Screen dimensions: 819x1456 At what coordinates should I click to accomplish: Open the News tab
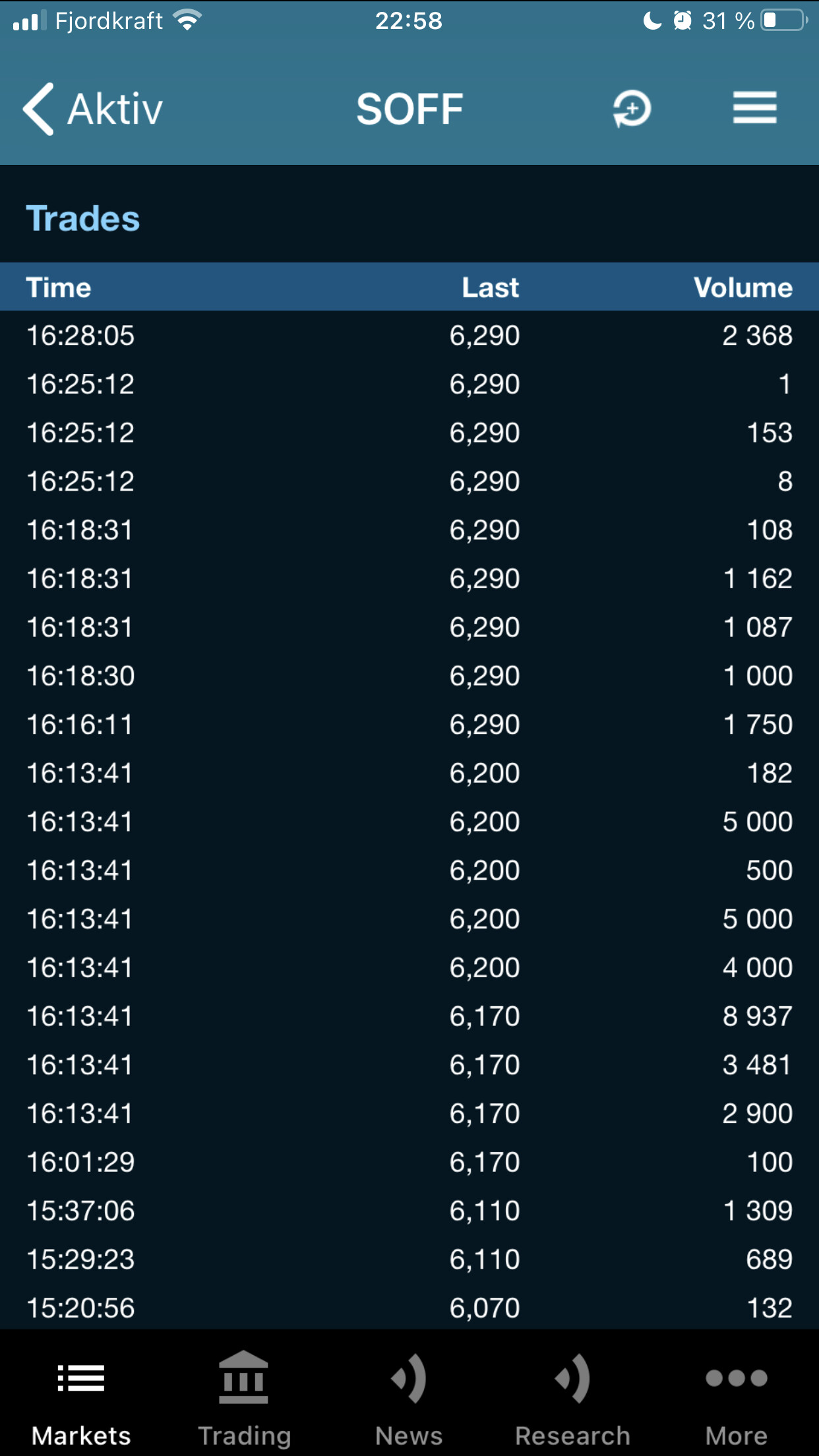point(409,1398)
